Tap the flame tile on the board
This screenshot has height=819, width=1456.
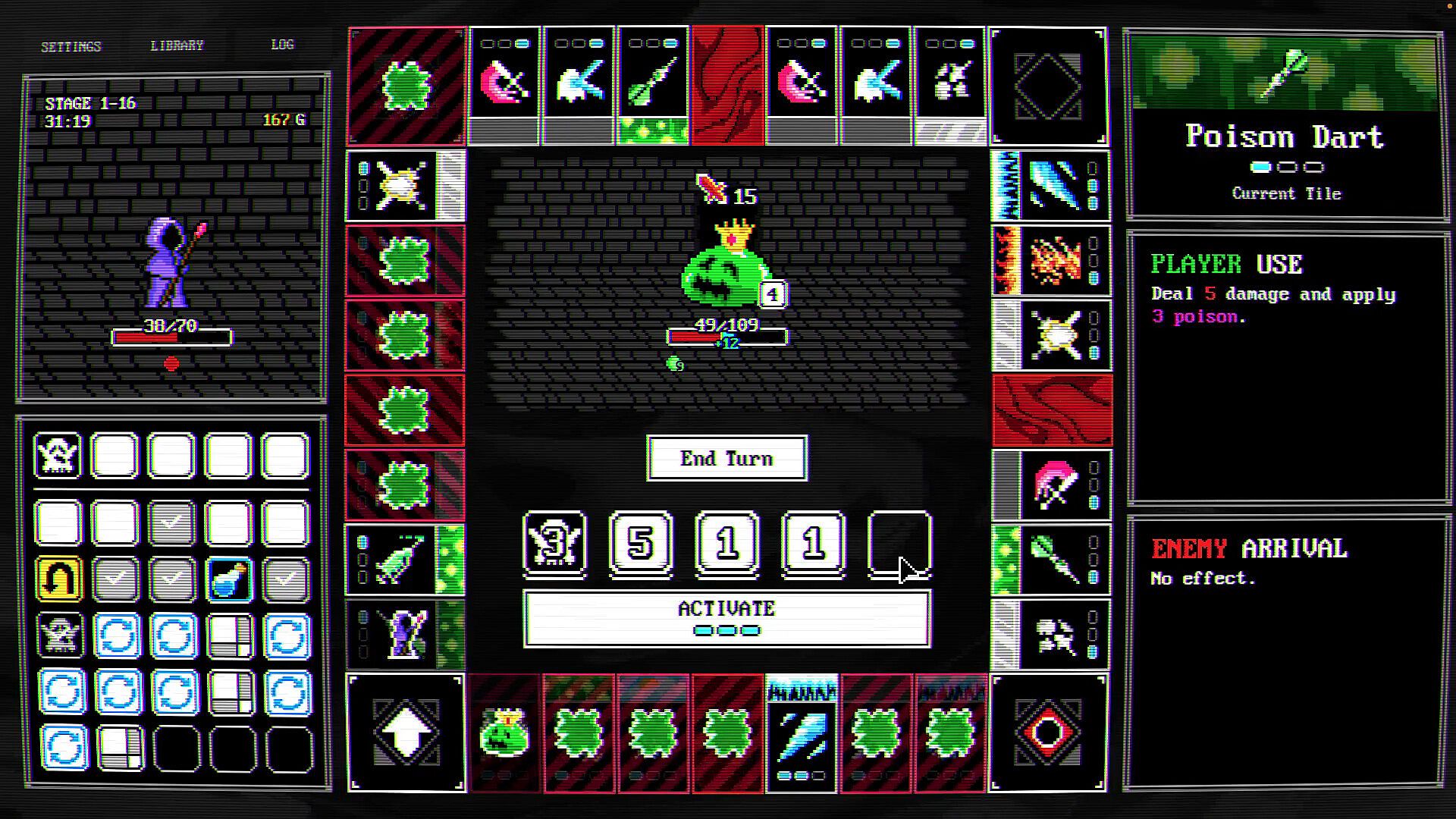click(x=1051, y=261)
